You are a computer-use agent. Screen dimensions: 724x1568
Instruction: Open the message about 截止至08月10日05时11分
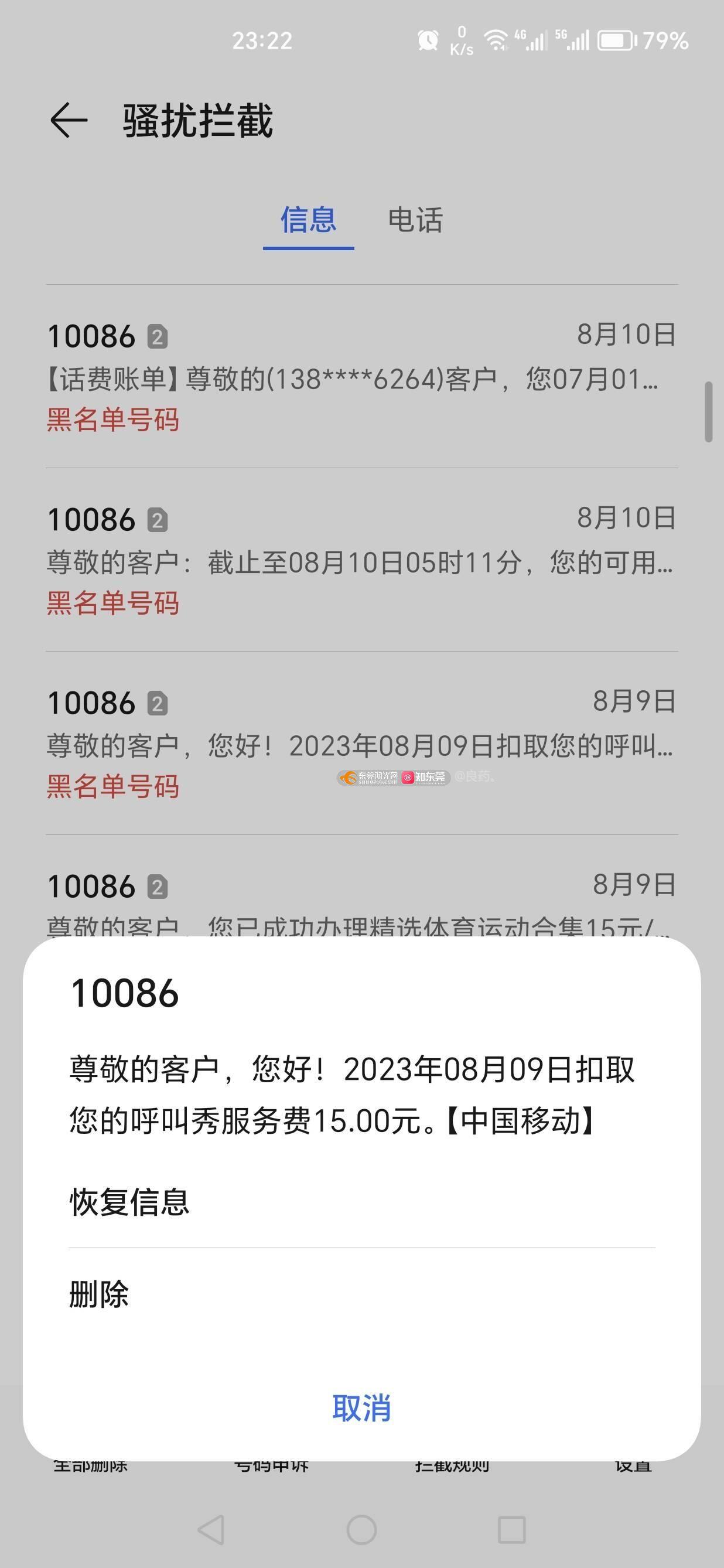click(361, 560)
